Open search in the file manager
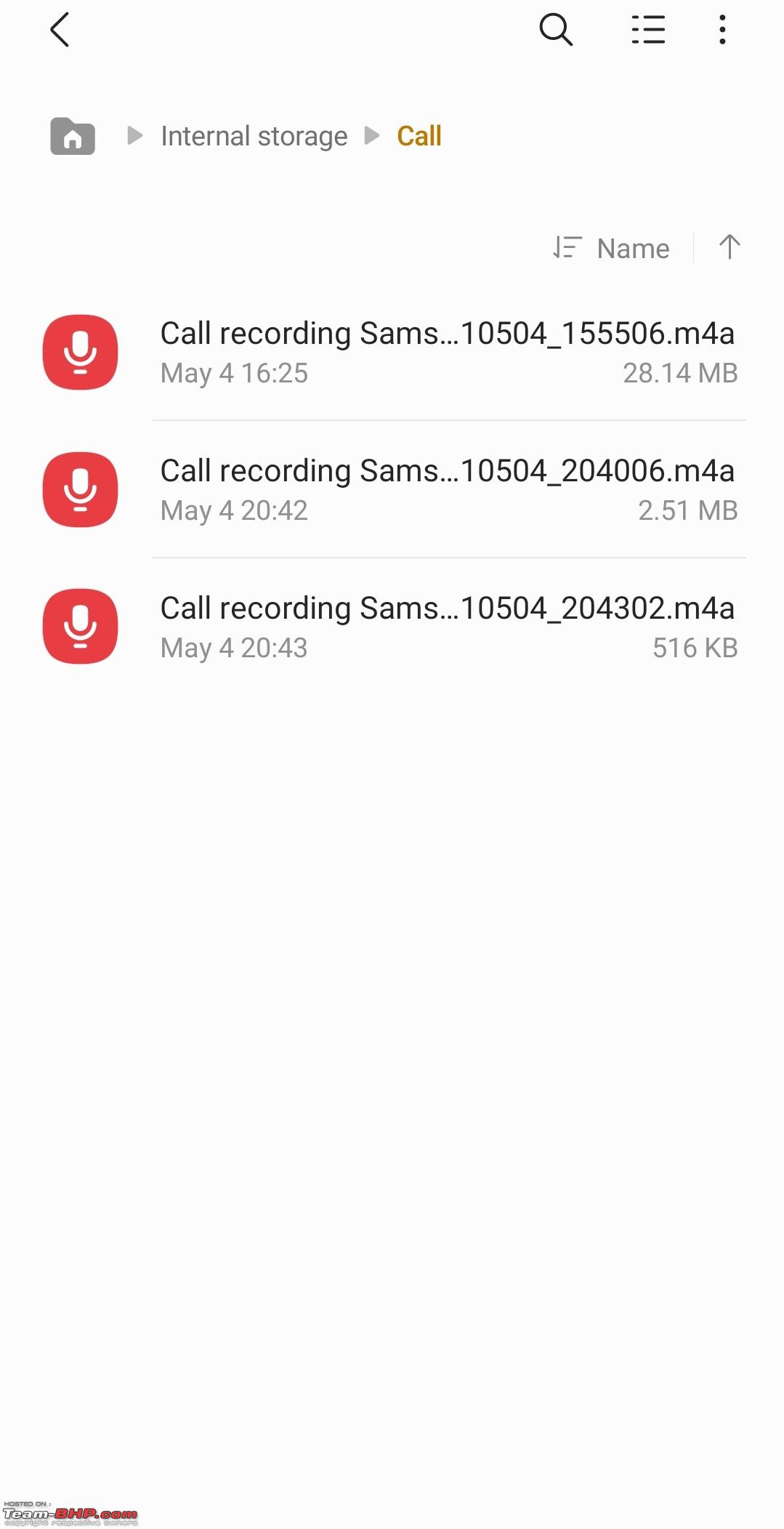The width and height of the screenshot is (784, 1529). (x=556, y=30)
